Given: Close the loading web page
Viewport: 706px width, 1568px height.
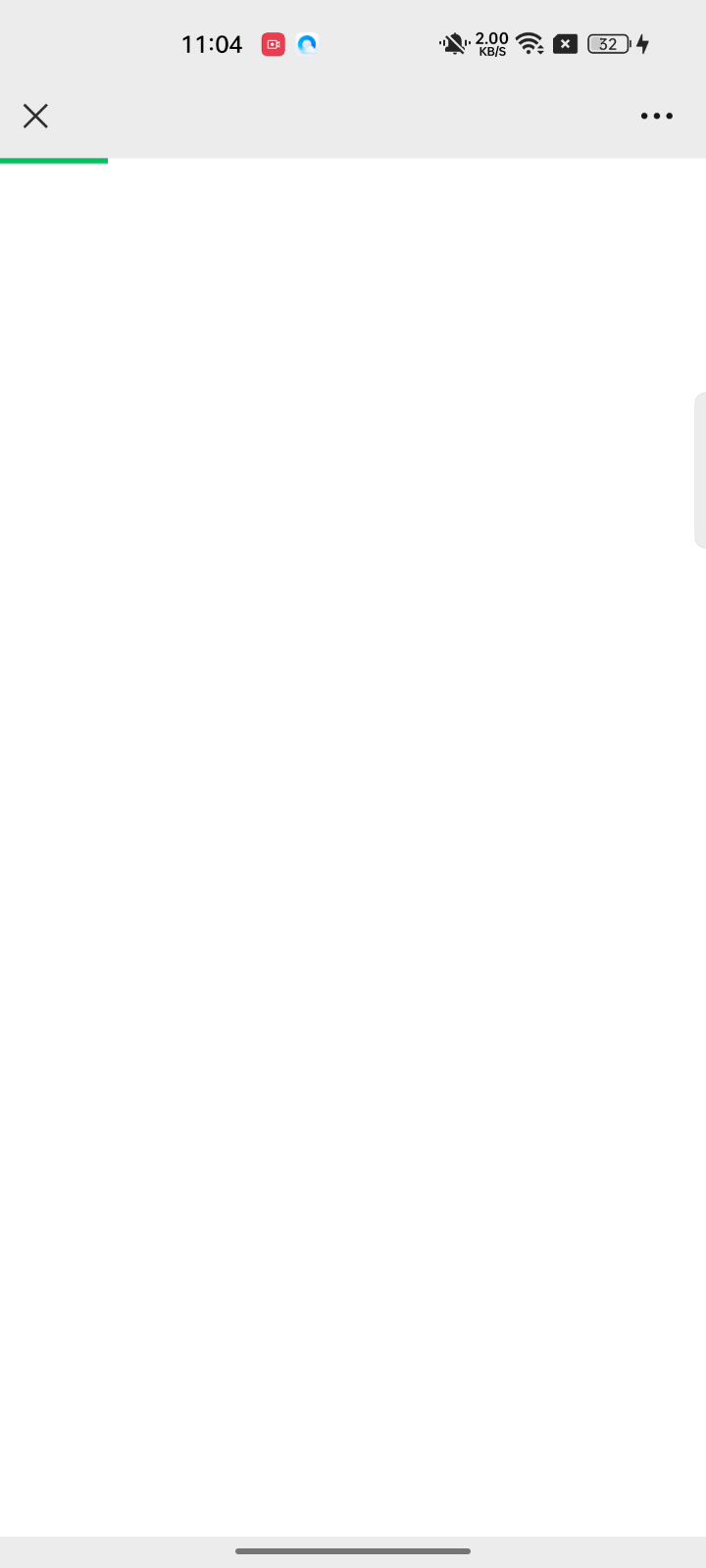Looking at the screenshot, I should click(35, 117).
